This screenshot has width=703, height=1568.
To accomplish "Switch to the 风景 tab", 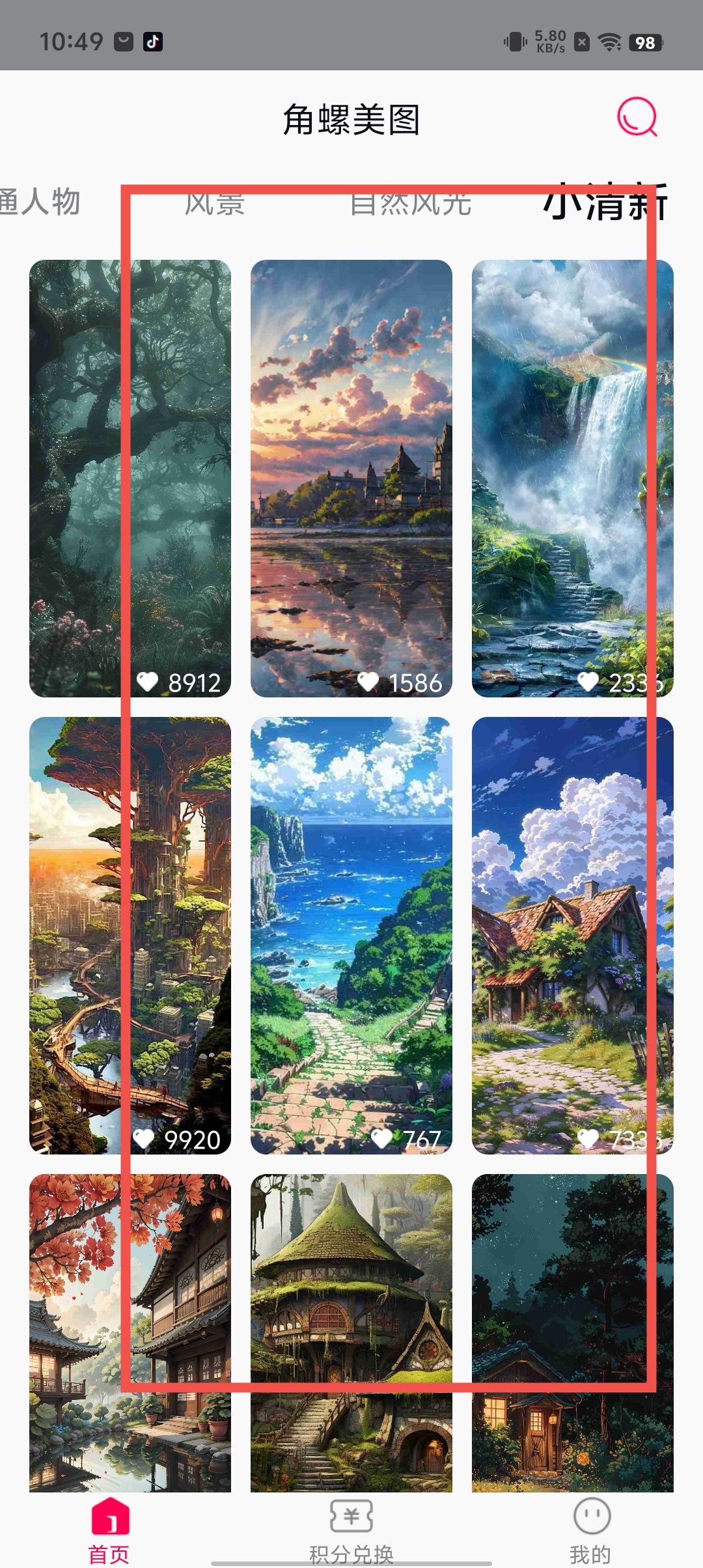I will [x=214, y=203].
